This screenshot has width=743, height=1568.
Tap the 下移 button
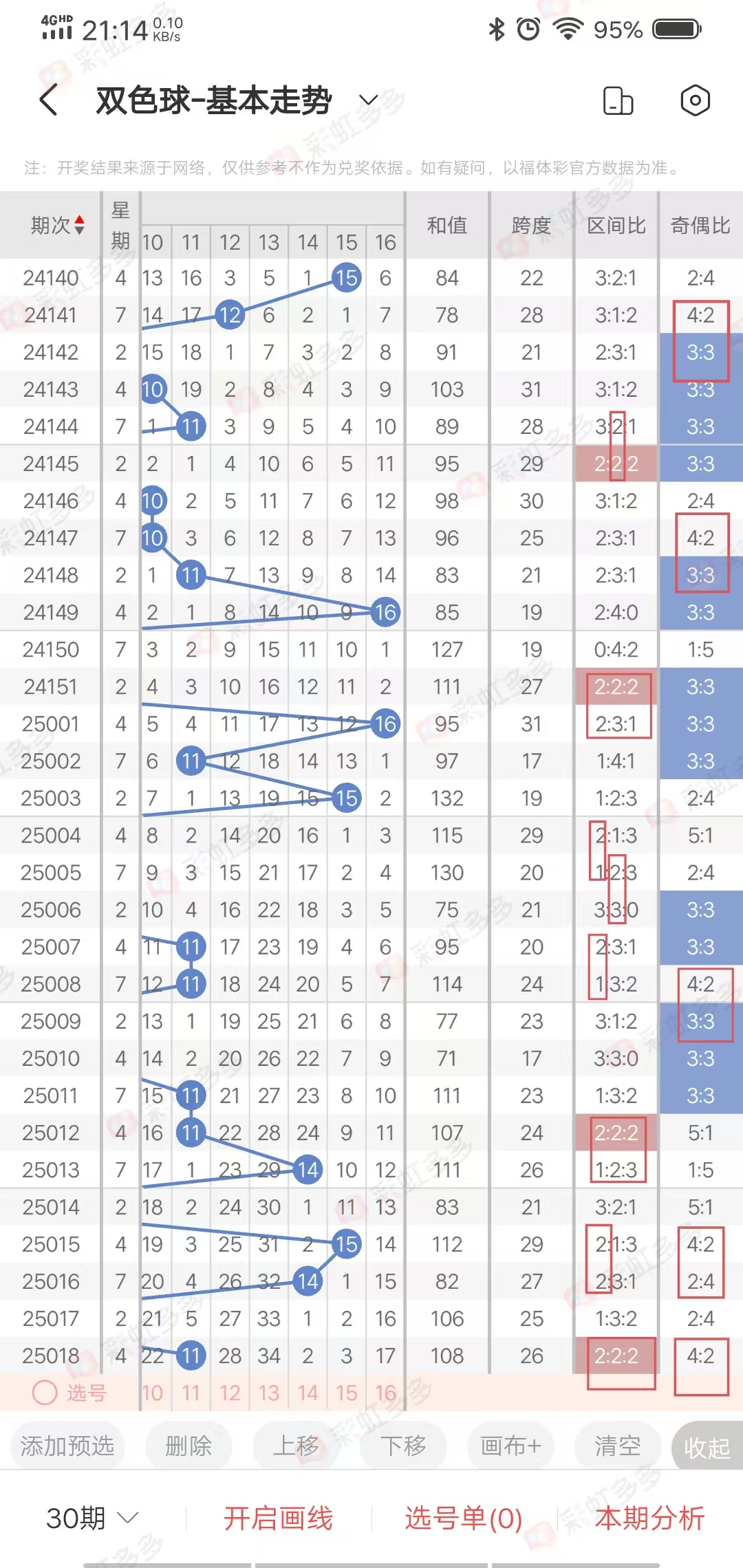(403, 1446)
